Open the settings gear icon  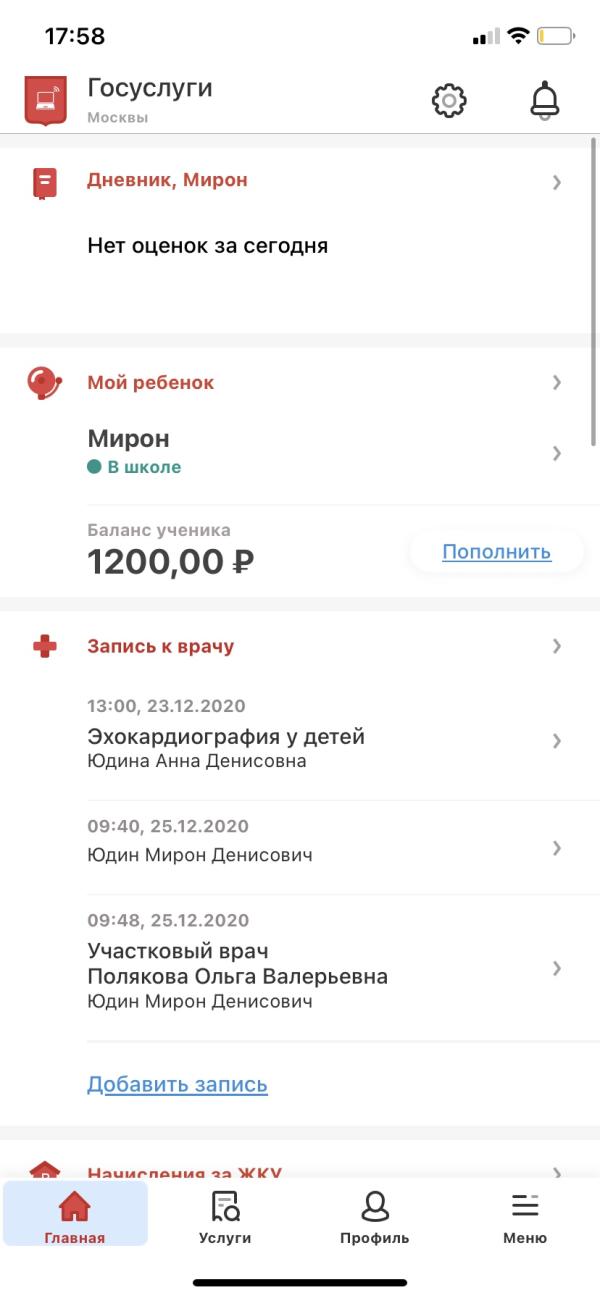(449, 100)
